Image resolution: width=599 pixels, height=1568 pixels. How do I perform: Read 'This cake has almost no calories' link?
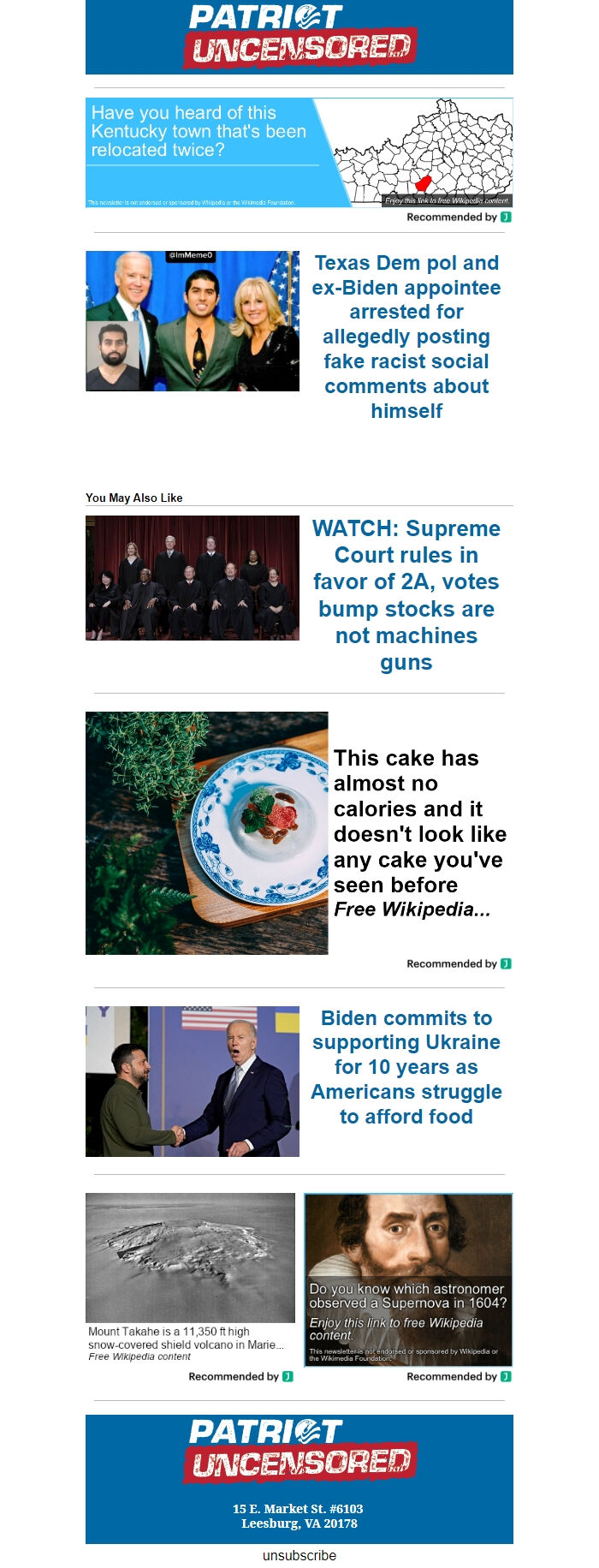(418, 821)
